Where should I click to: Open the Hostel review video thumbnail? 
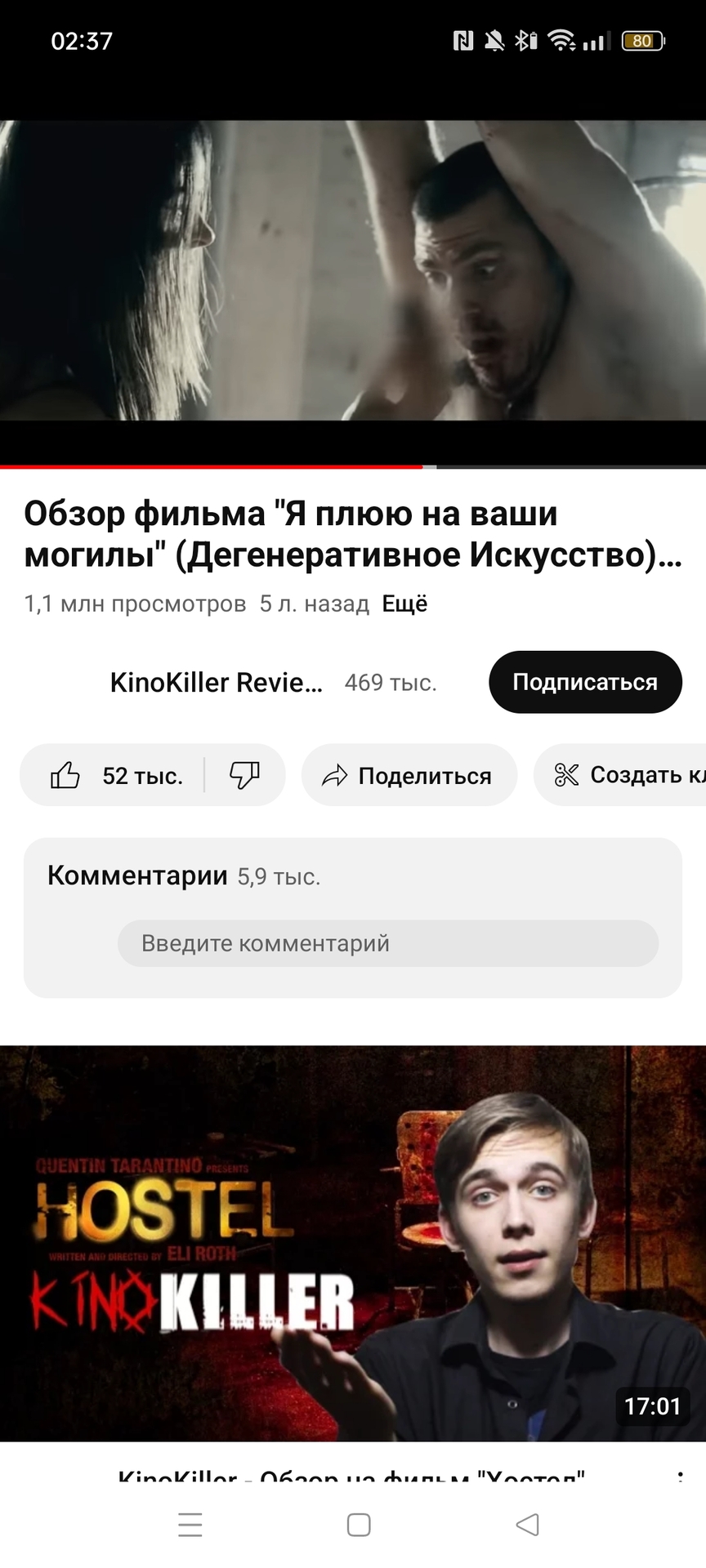click(x=353, y=1243)
